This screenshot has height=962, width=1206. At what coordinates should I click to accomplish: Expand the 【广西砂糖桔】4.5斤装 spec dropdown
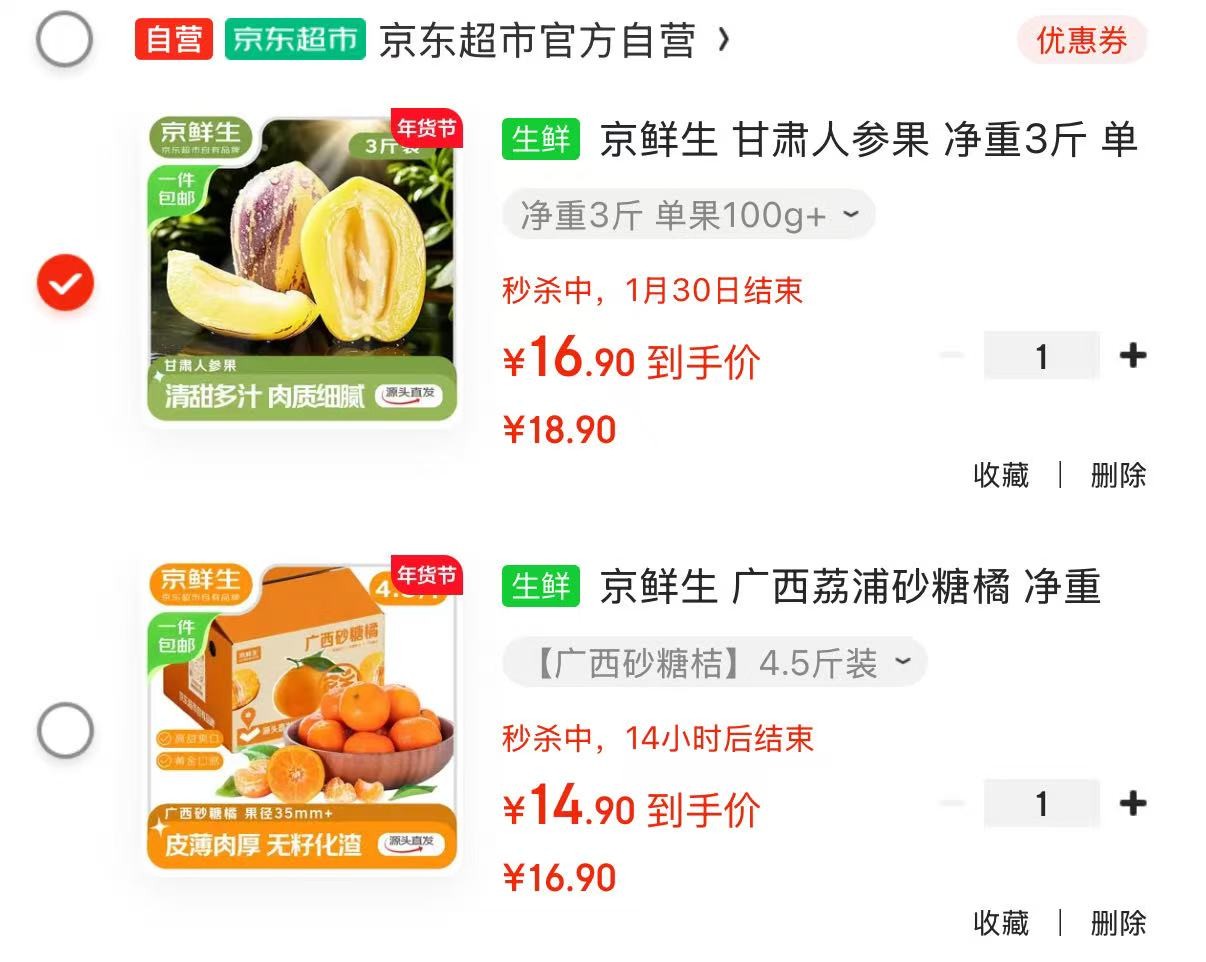click(714, 663)
